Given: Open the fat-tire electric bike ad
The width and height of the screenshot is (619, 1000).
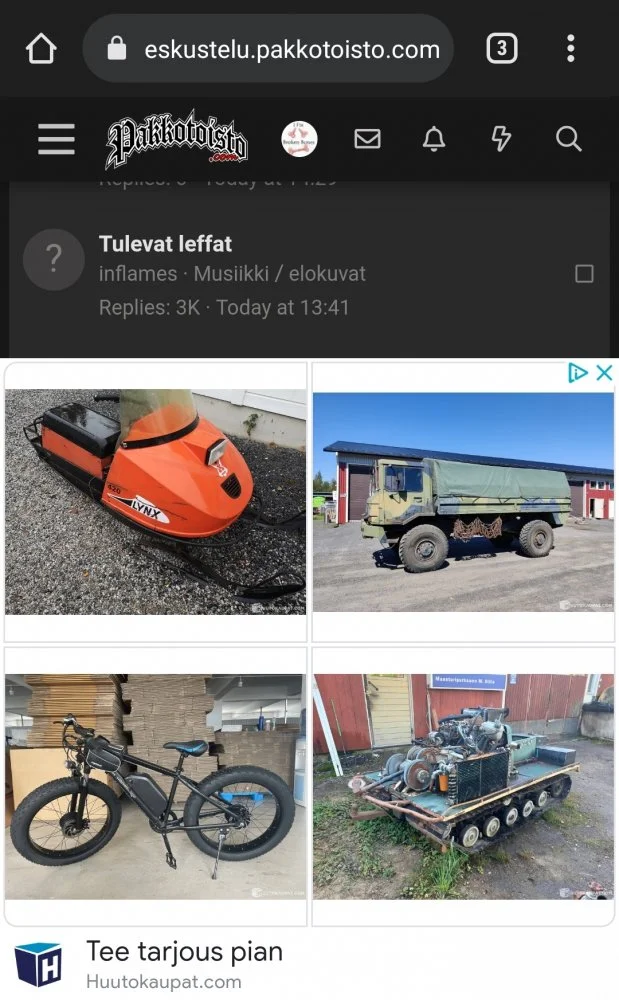Looking at the screenshot, I should coord(155,786).
